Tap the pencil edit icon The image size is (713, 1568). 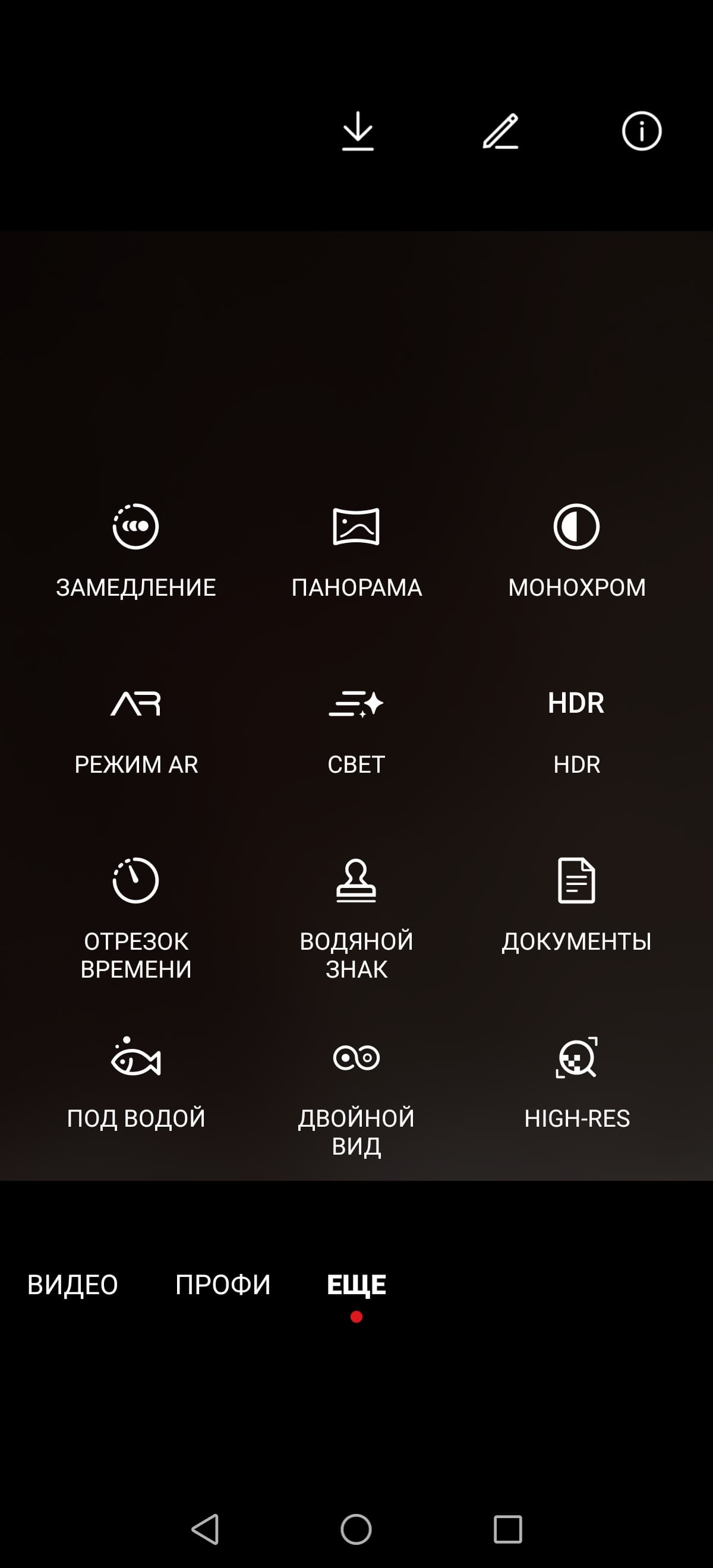coord(500,131)
